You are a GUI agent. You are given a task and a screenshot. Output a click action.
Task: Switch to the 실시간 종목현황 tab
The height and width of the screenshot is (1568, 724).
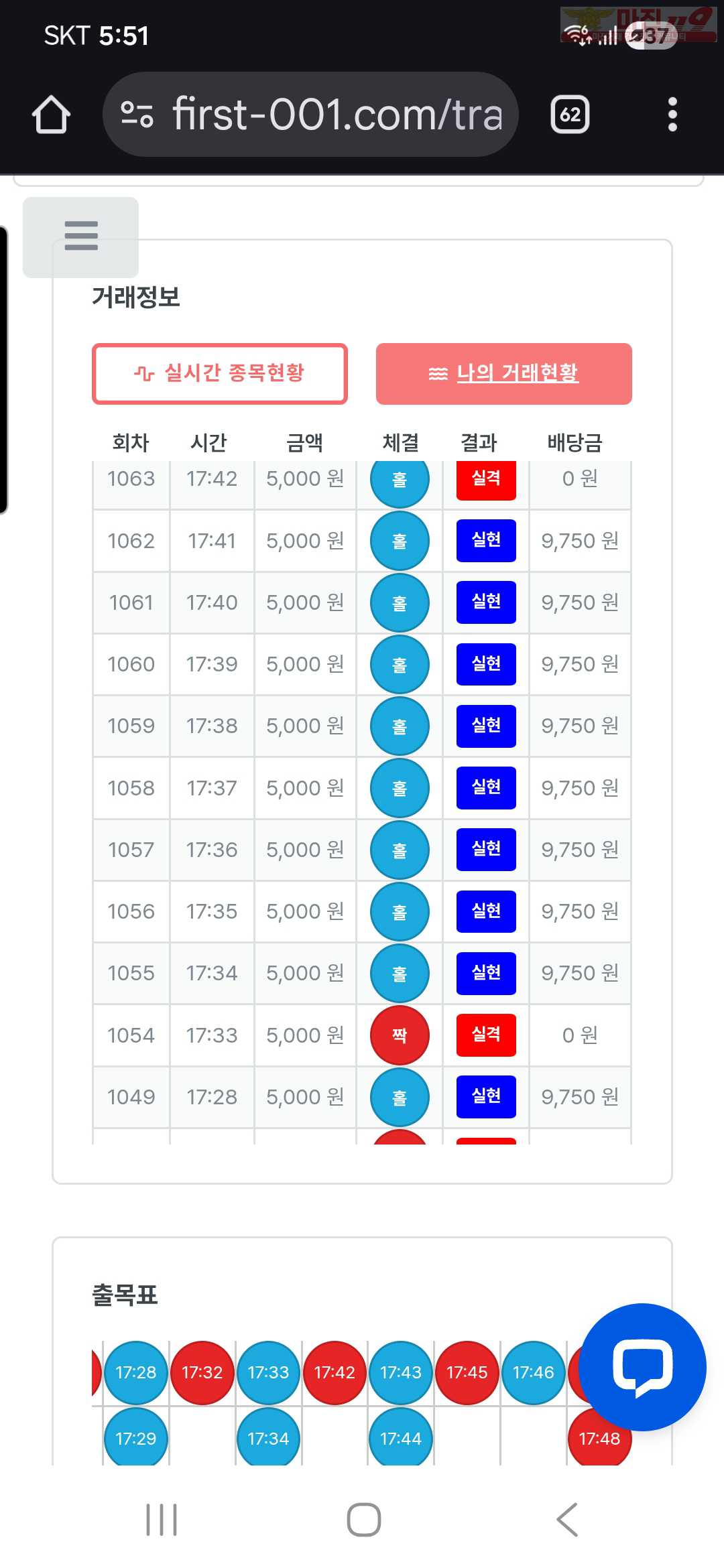point(220,373)
